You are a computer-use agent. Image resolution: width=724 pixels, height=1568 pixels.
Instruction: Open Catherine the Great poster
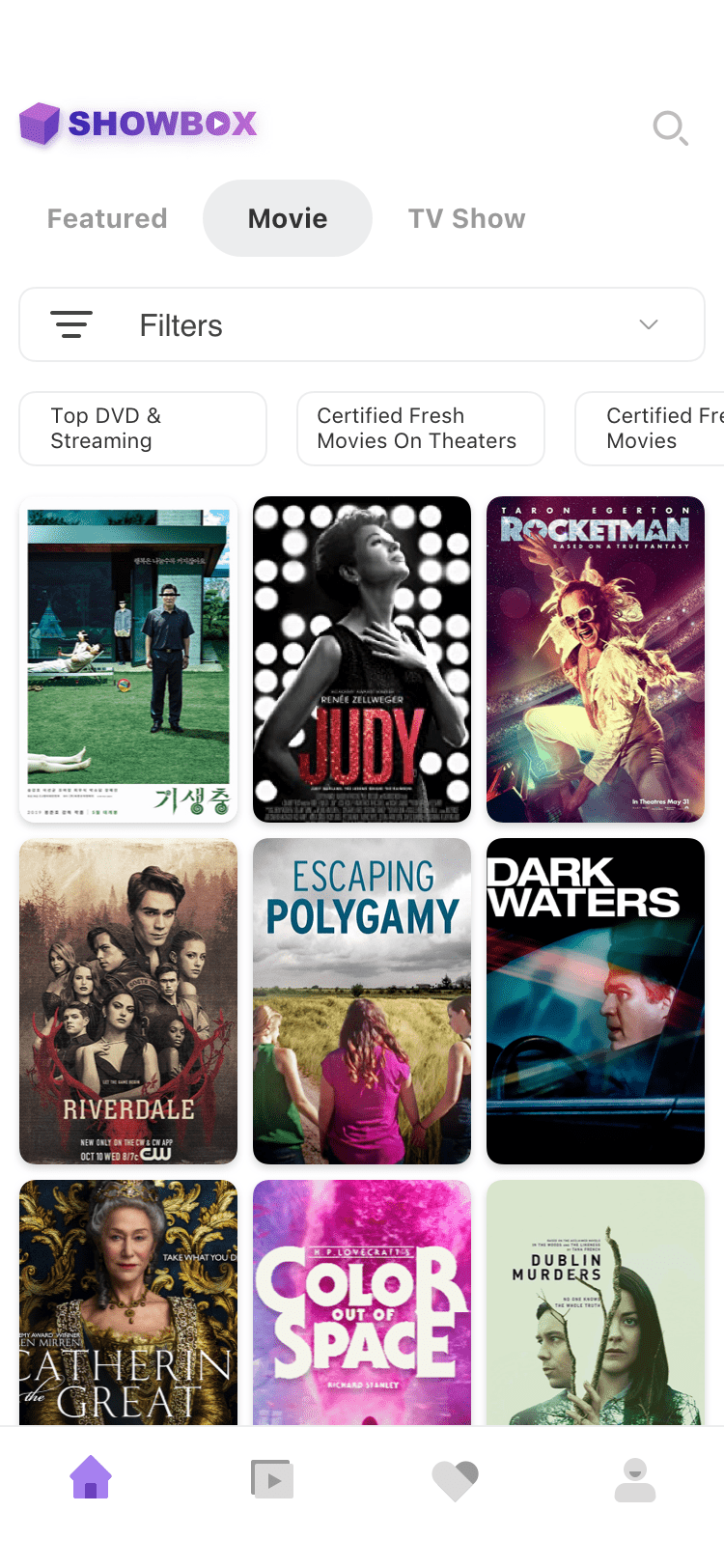[128, 1302]
